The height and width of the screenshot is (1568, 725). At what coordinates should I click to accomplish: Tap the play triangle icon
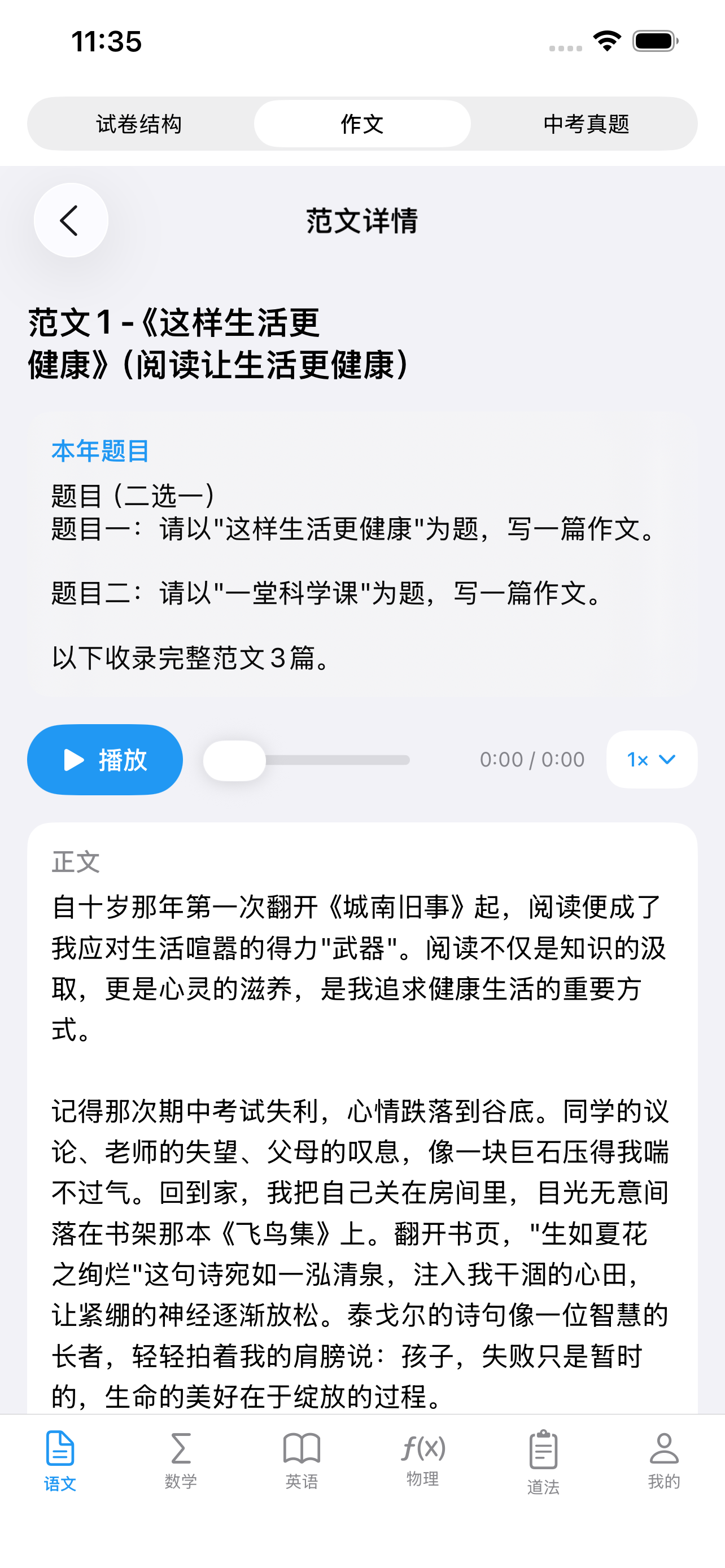click(73, 760)
